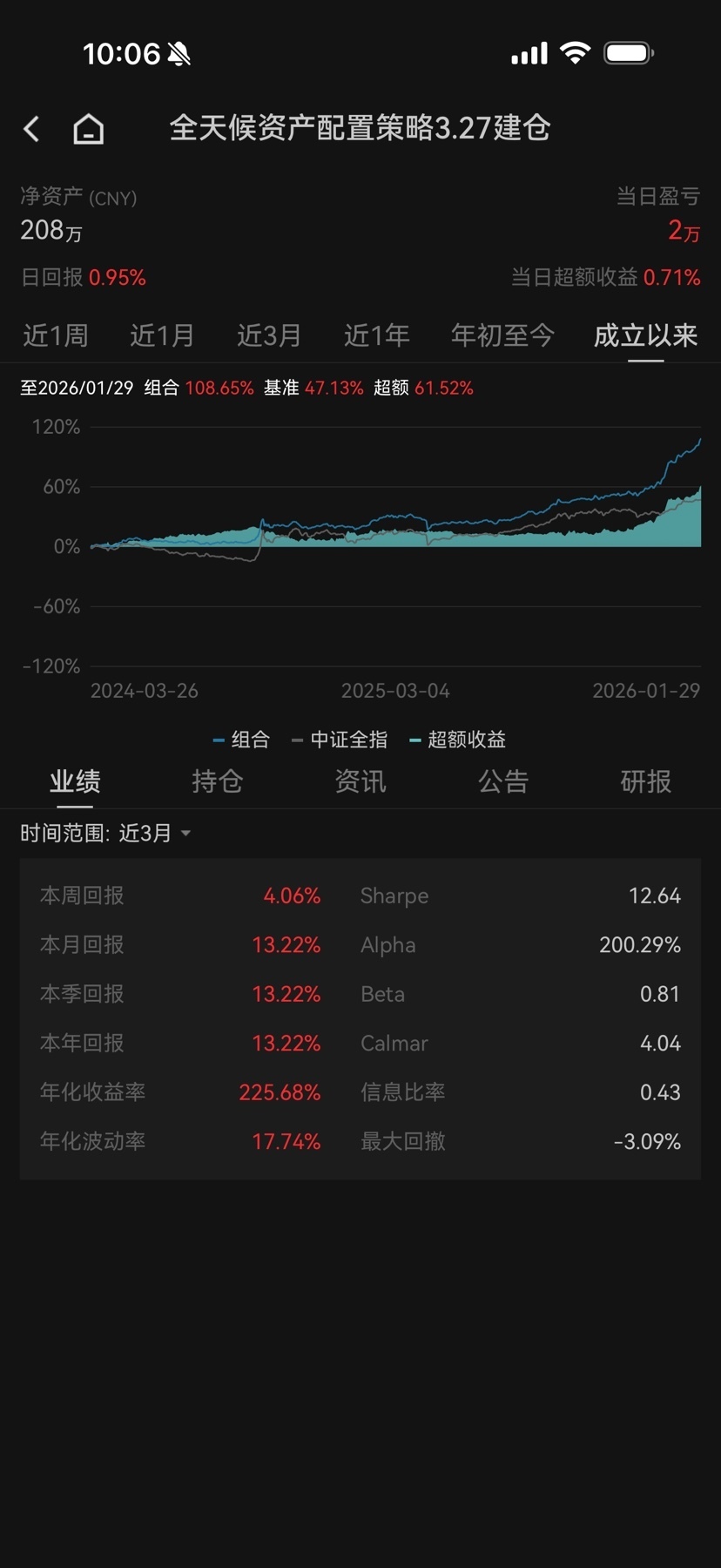Switch to the 持仓 tab
This screenshot has height=1568, width=721.
coord(218,781)
